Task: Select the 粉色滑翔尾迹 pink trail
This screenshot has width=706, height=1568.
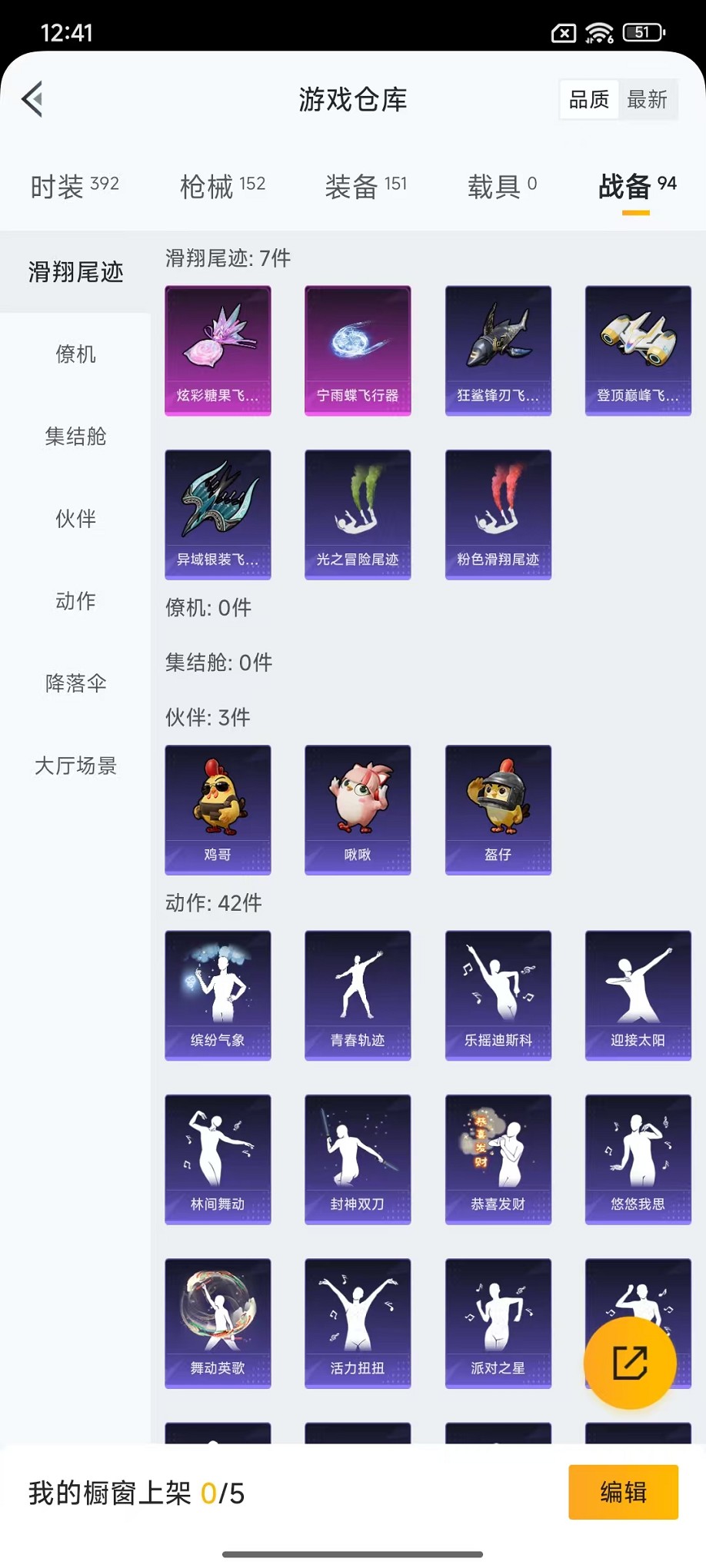Action: point(498,513)
